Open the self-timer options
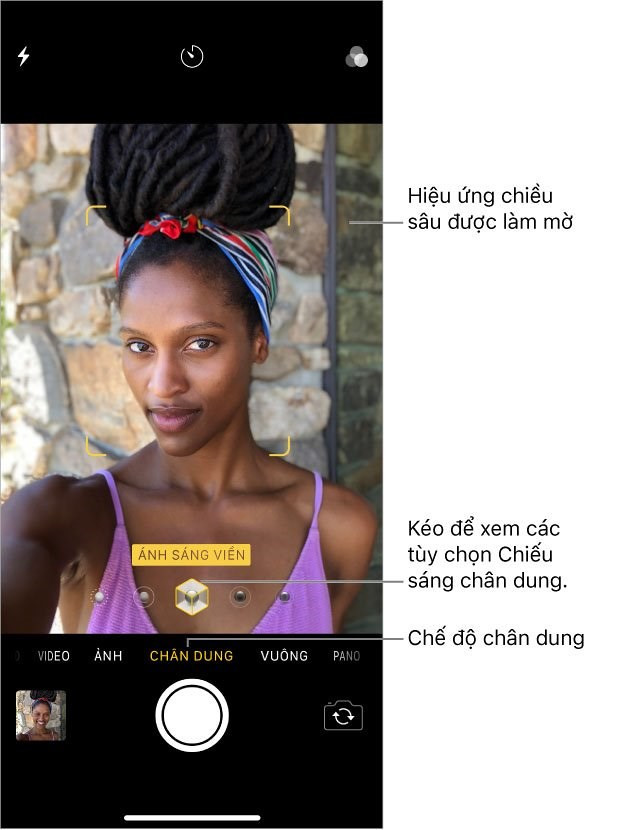The image size is (620, 830). (x=192, y=57)
